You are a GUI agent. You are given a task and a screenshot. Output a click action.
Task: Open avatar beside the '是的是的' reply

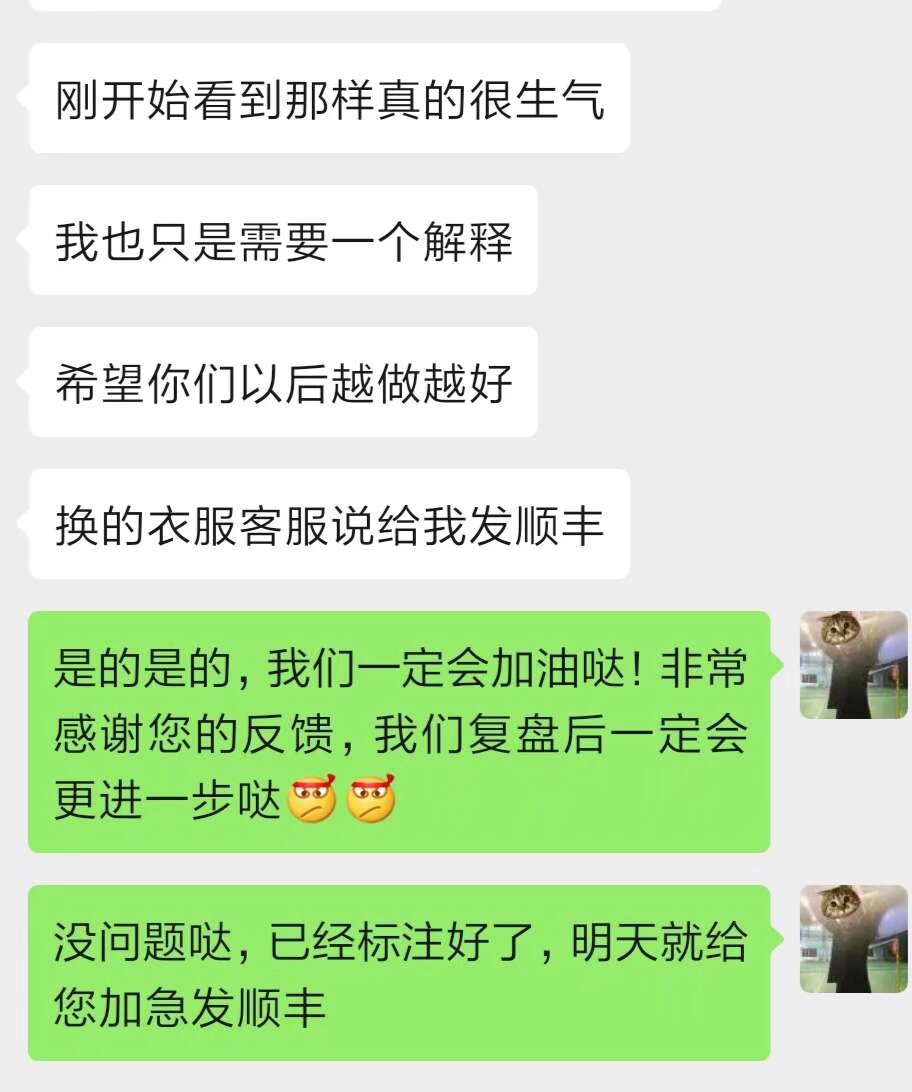853,665
